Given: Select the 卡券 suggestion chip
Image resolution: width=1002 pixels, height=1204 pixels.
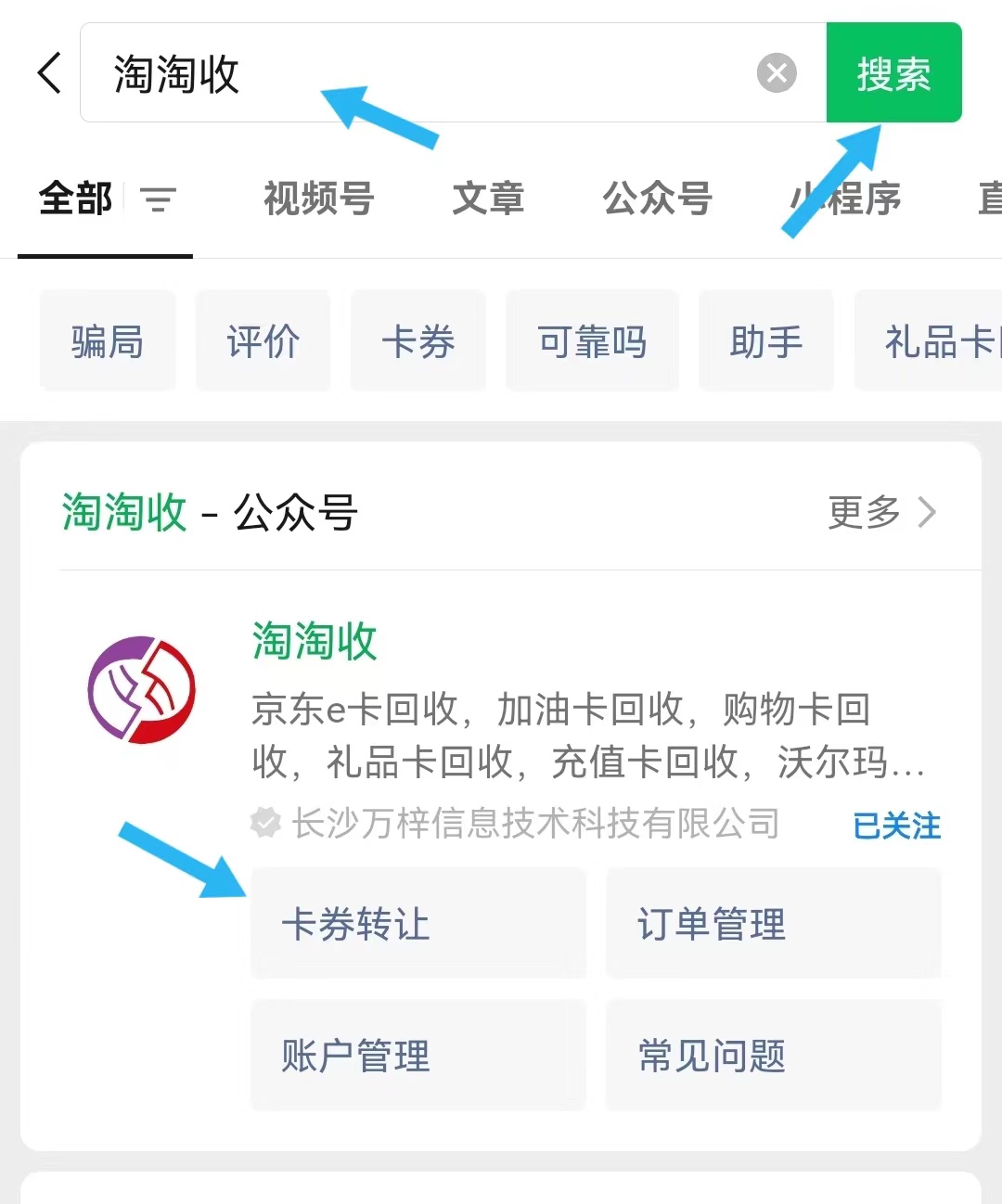Looking at the screenshot, I should pyautogui.click(x=417, y=341).
